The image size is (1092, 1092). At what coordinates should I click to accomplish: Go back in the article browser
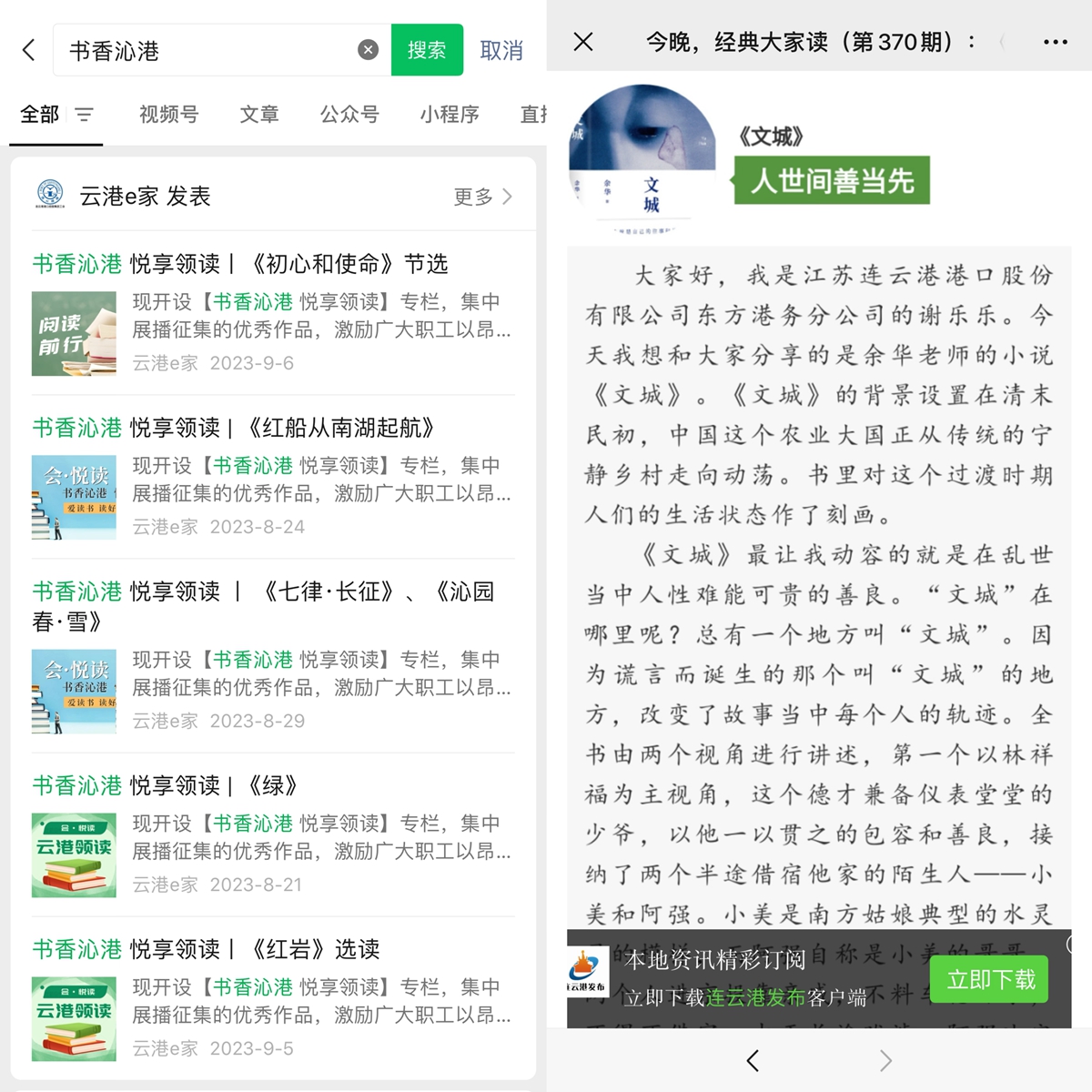[x=753, y=1060]
